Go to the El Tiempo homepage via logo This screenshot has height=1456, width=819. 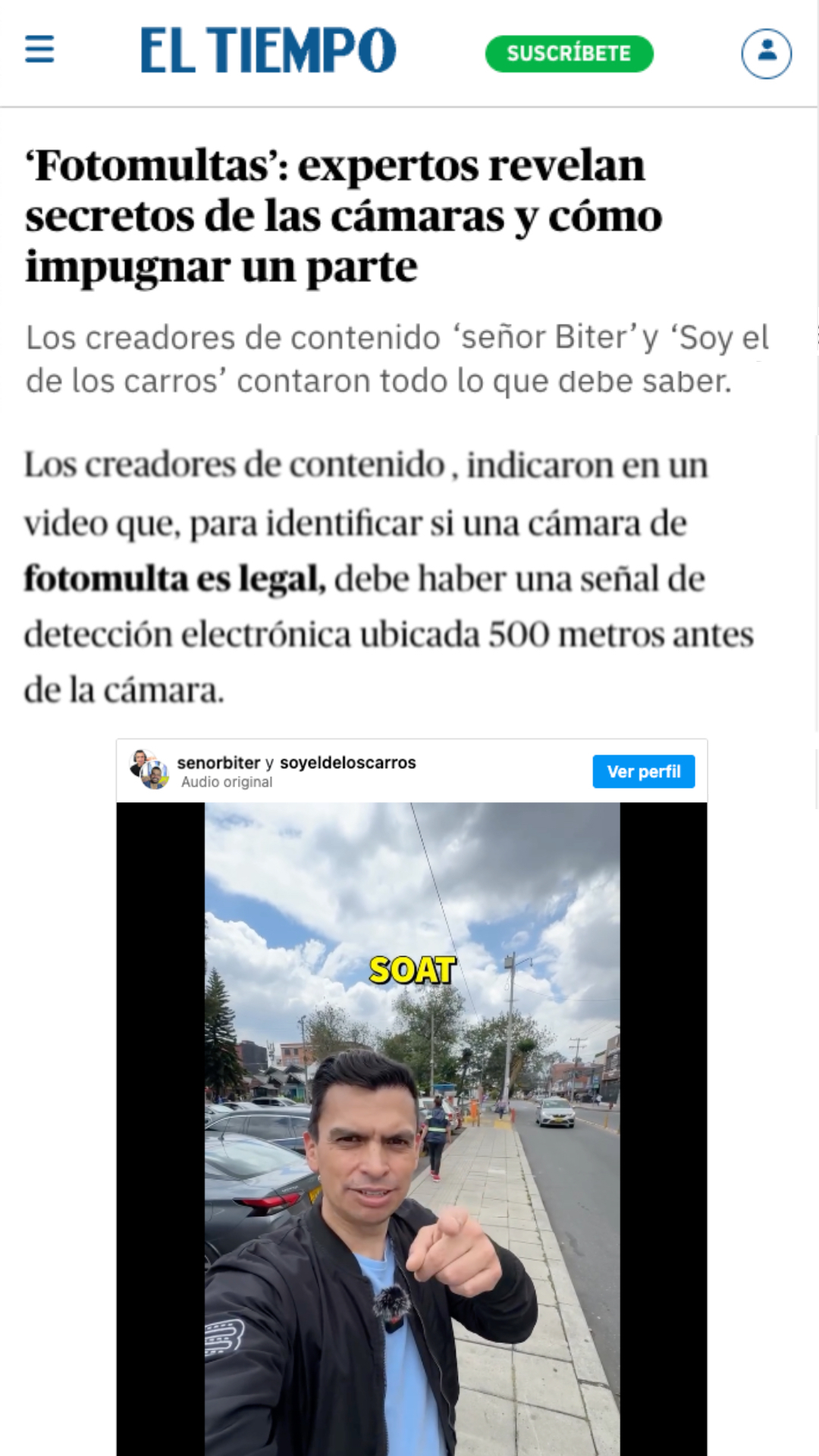(x=268, y=50)
